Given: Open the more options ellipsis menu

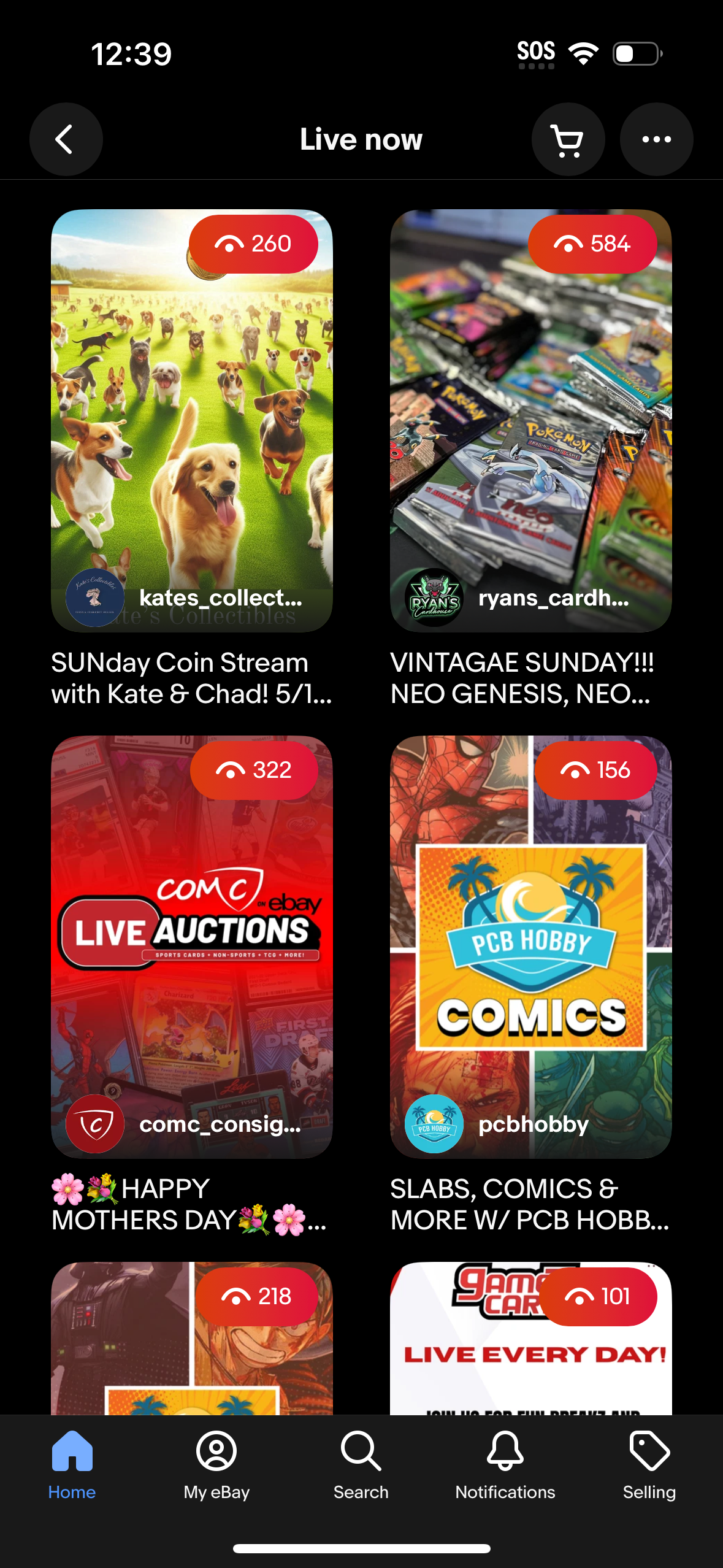Looking at the screenshot, I should tap(656, 139).
